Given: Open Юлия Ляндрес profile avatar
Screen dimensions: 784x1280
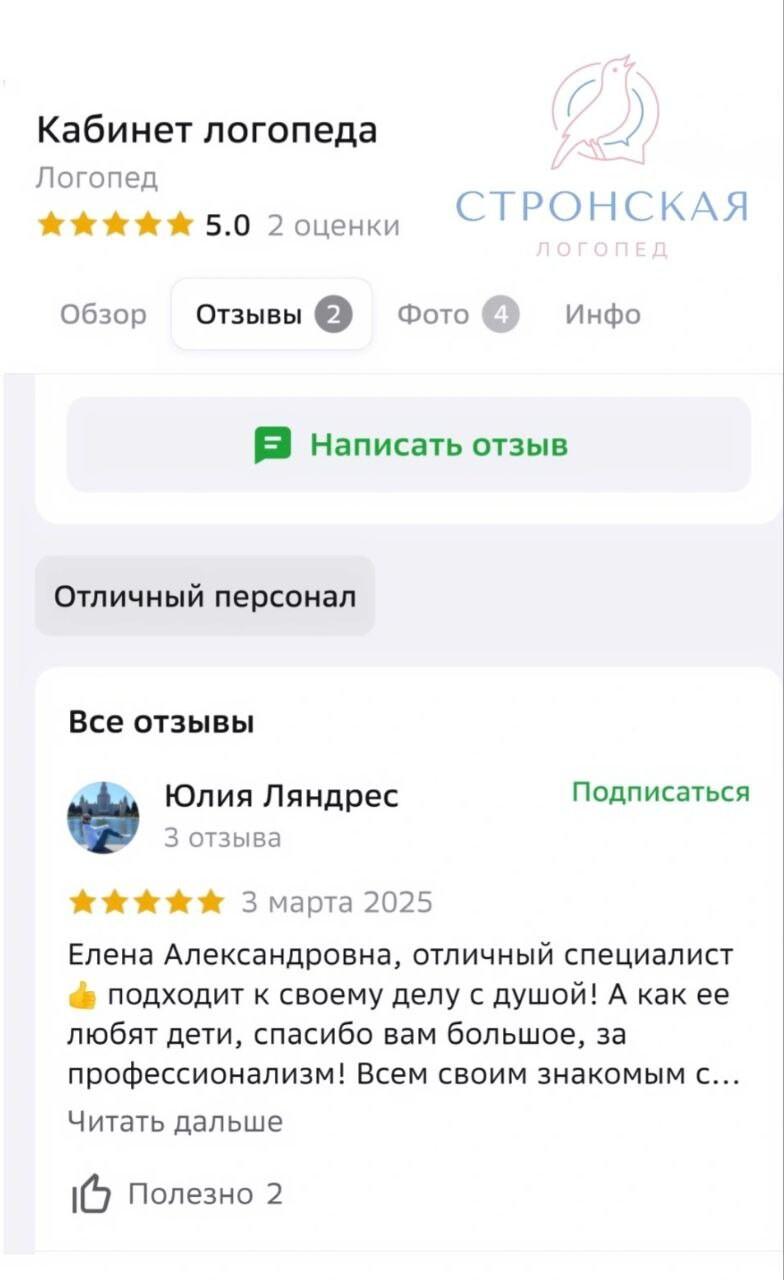Looking at the screenshot, I should pyautogui.click(x=103, y=817).
